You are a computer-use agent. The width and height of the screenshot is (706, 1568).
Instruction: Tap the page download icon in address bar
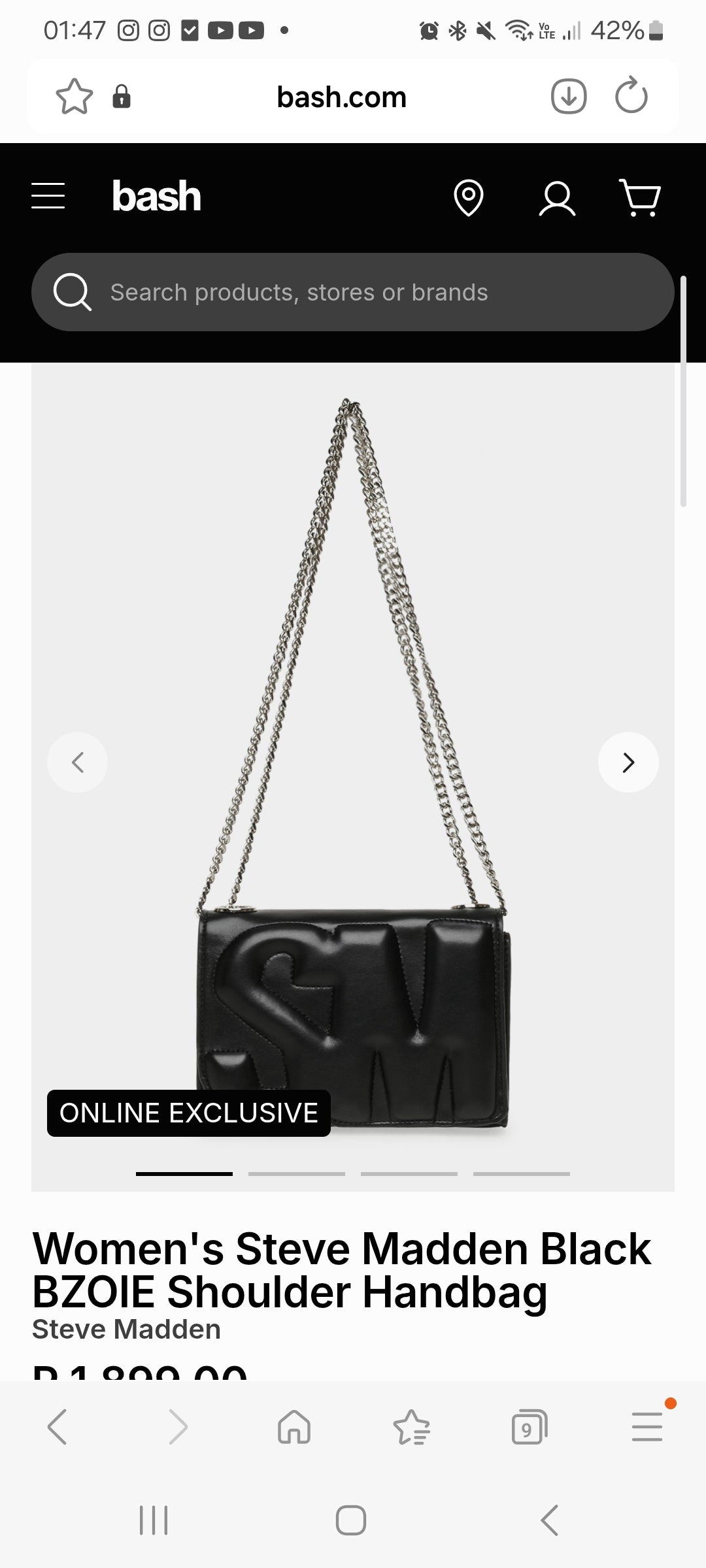(568, 96)
